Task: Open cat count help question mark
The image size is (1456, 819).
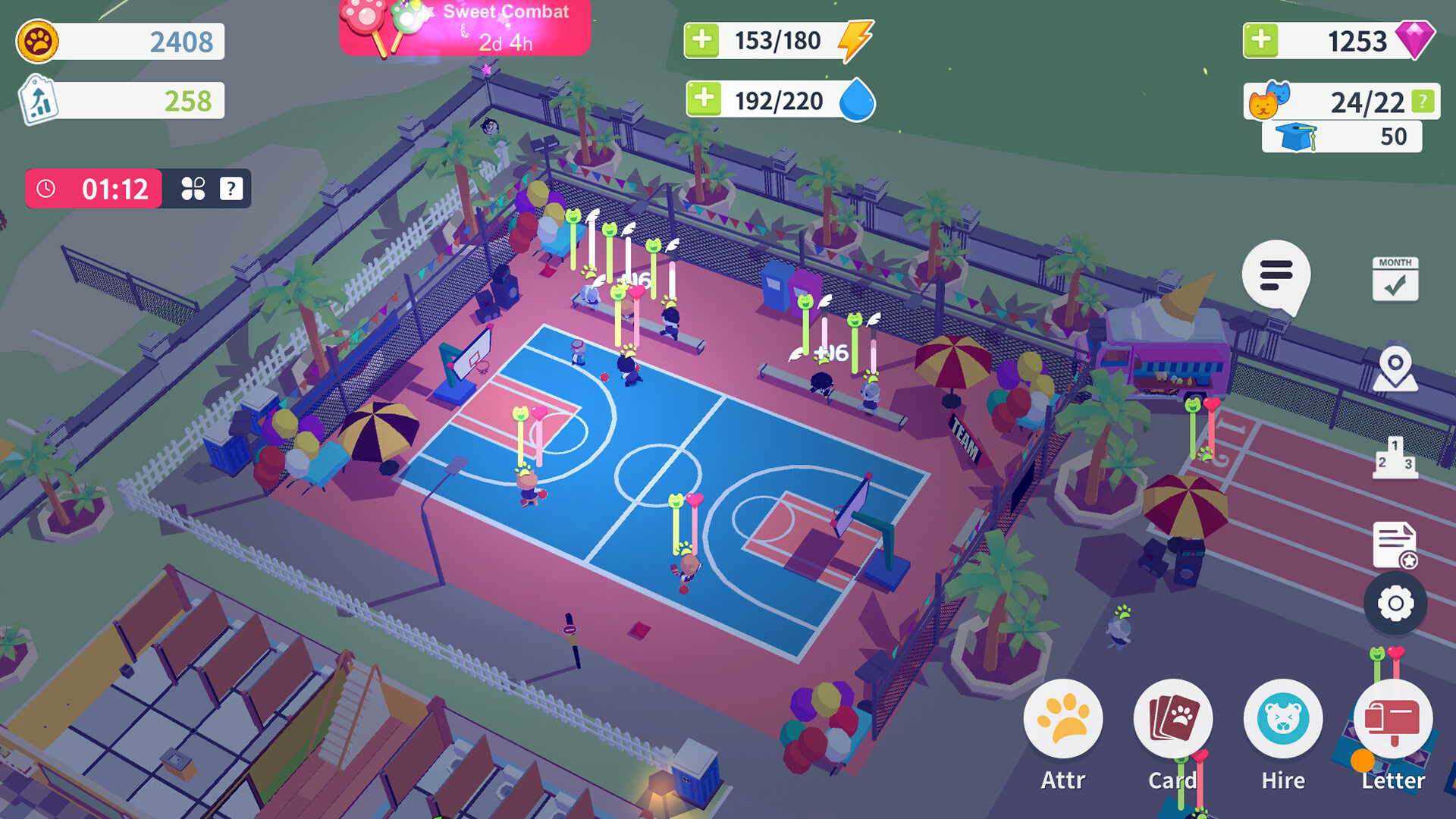Action: coord(1423,101)
